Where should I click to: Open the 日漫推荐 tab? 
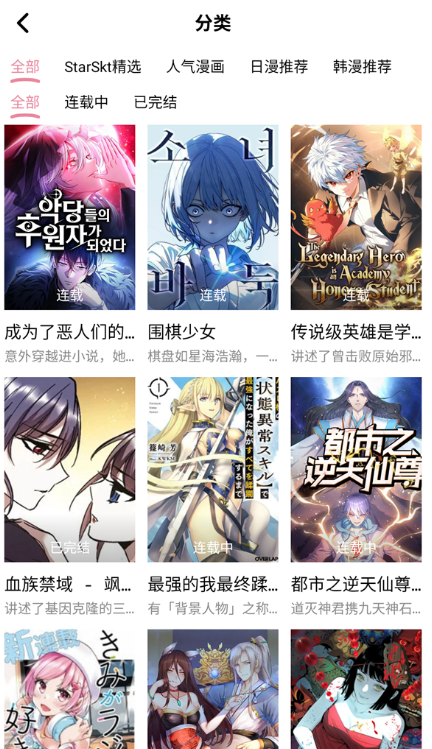[x=279, y=66]
